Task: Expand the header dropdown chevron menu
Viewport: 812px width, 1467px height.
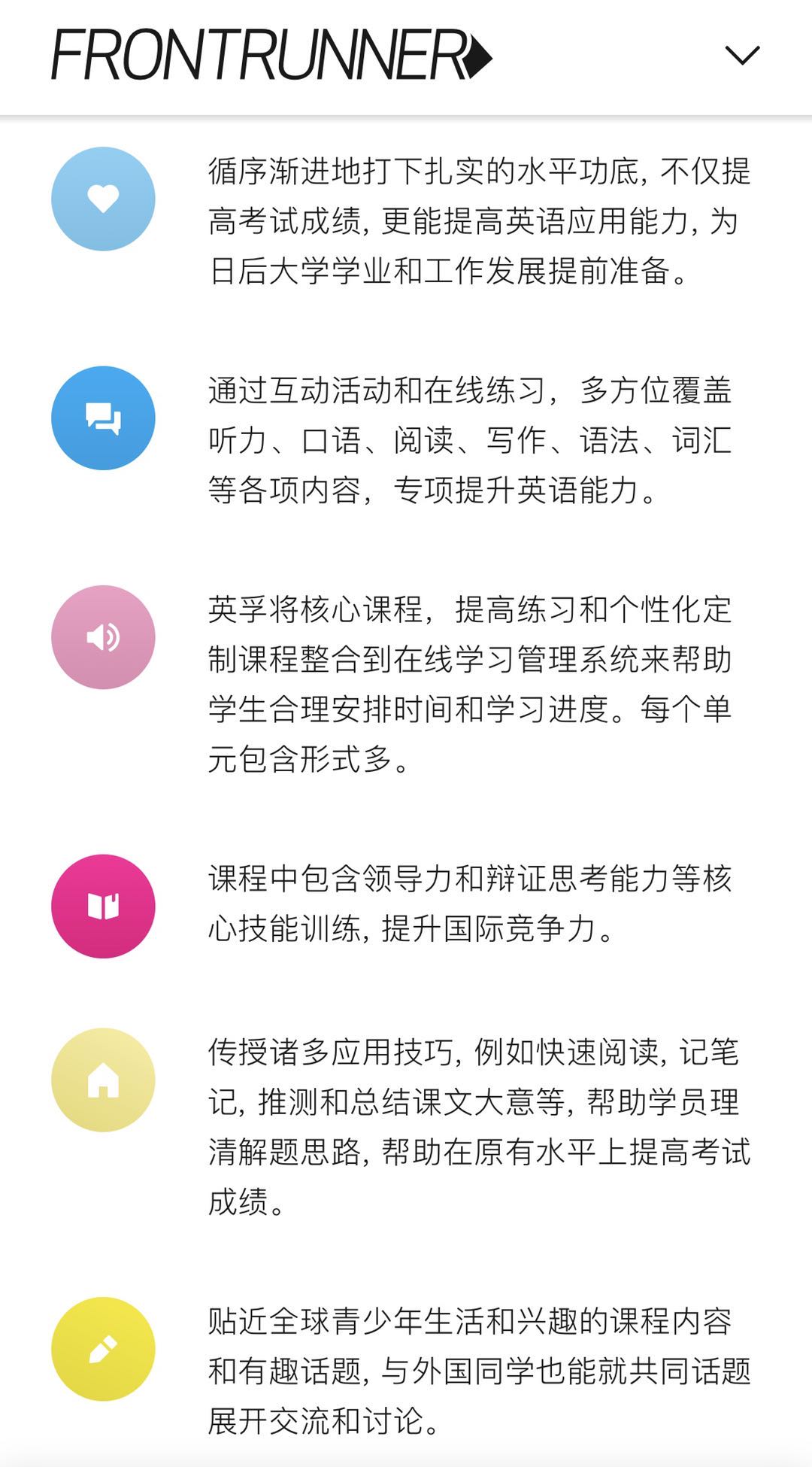Action: tap(742, 55)
